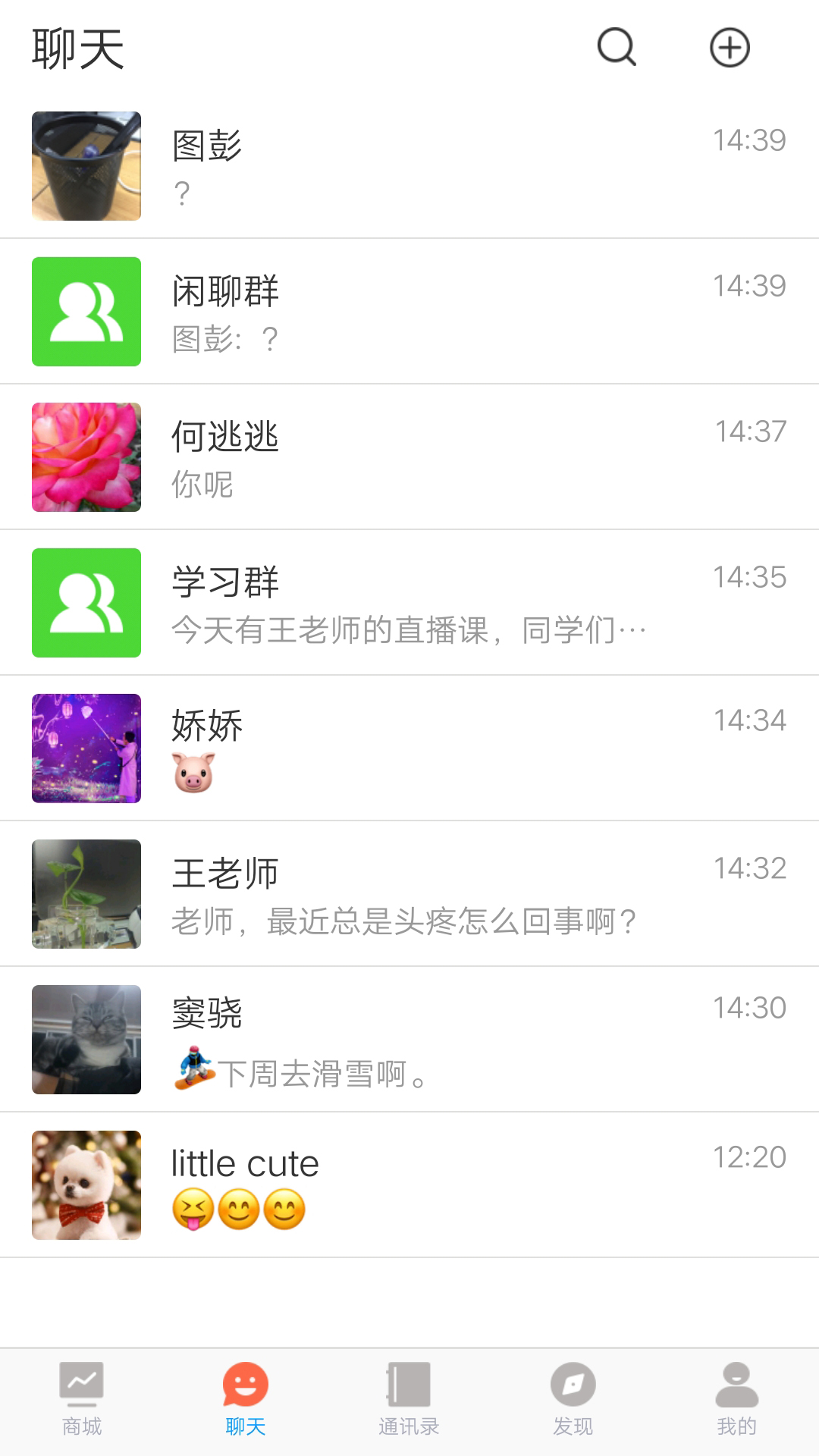819x1456 pixels.
Task: Tap the green group icon of 学习群
Action: coord(86,601)
